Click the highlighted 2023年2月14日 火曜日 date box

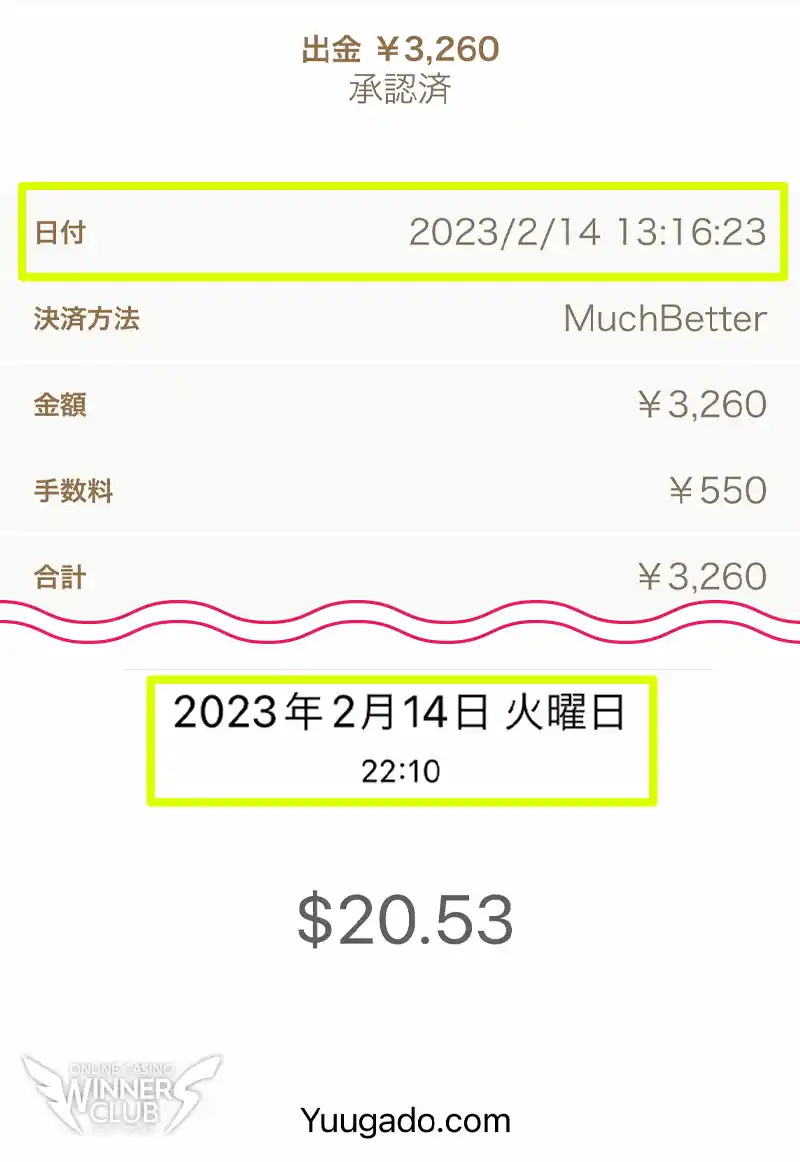[400, 740]
